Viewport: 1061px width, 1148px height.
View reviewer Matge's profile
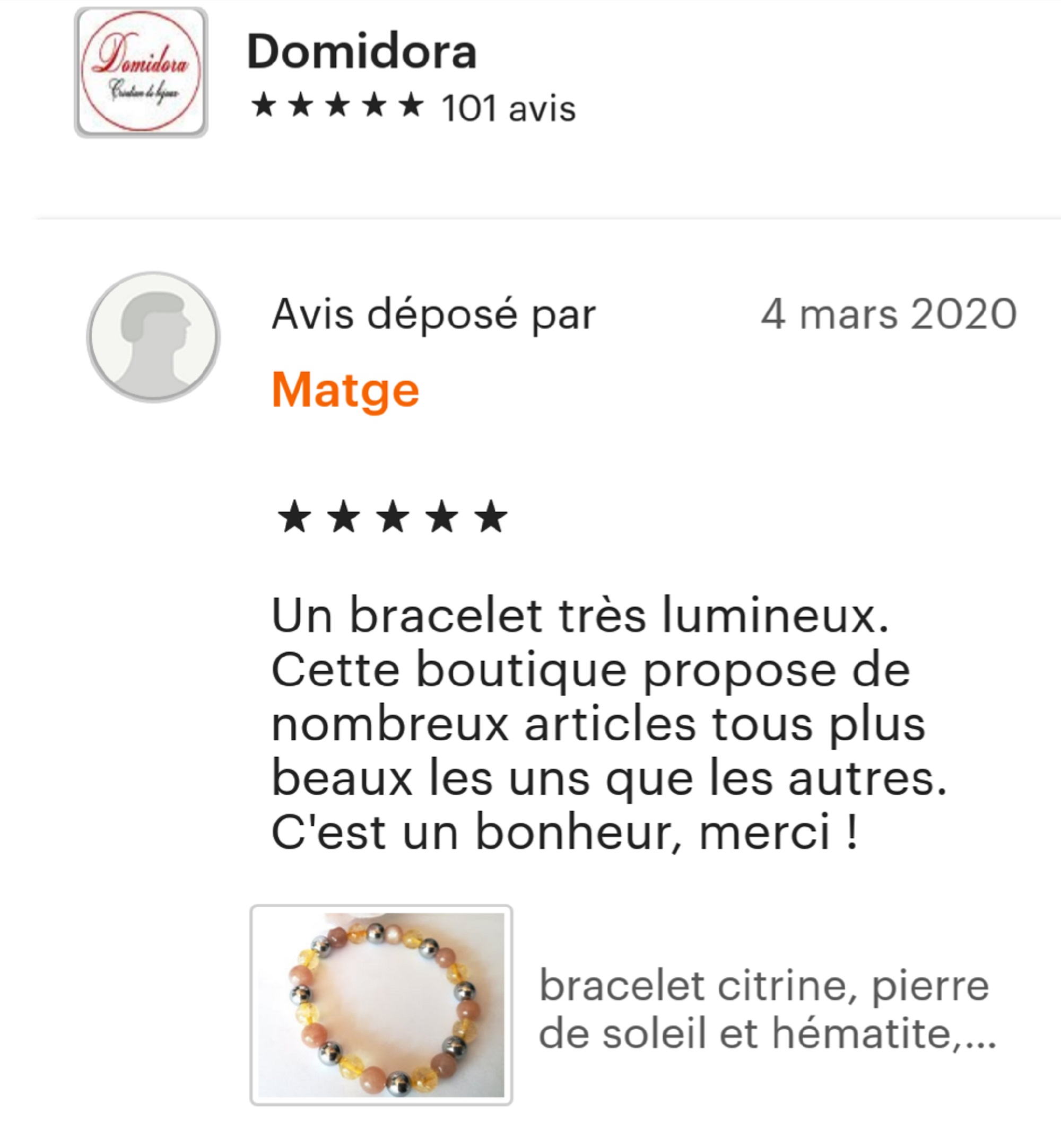[345, 390]
